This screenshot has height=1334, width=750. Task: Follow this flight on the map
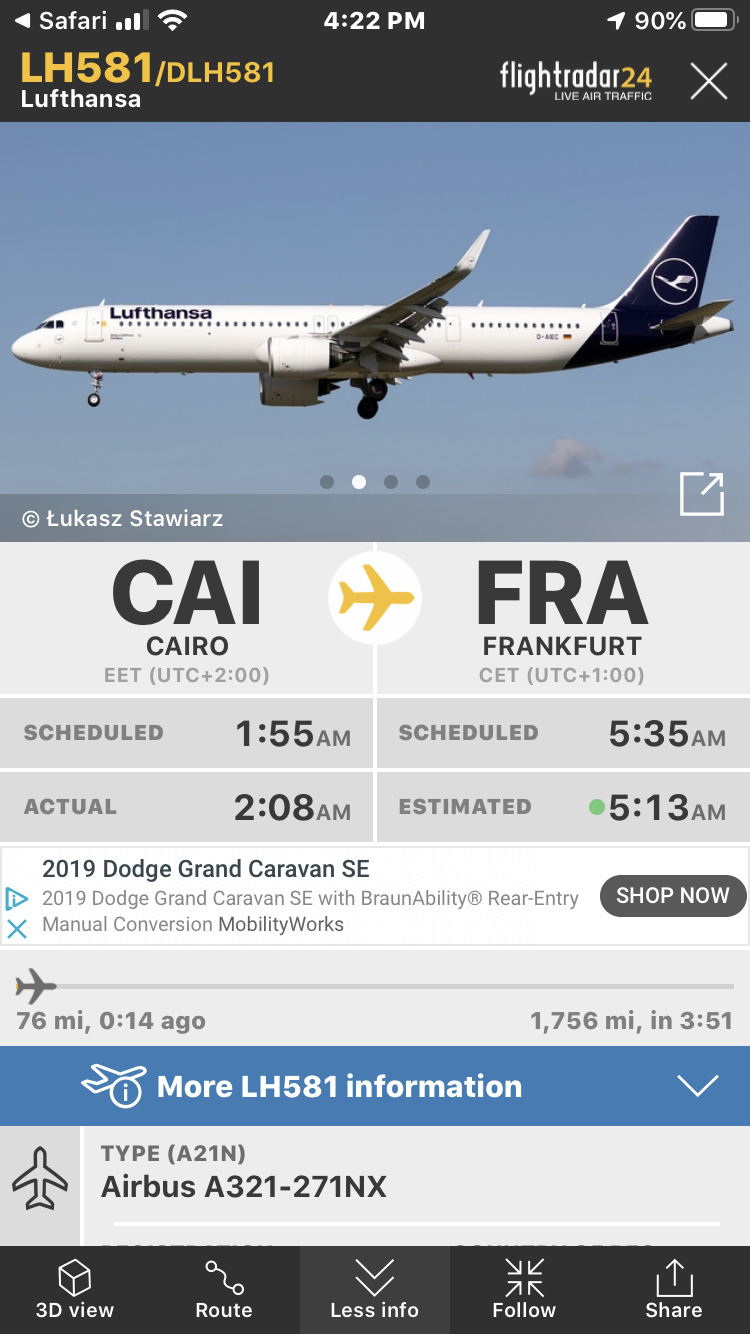524,1290
